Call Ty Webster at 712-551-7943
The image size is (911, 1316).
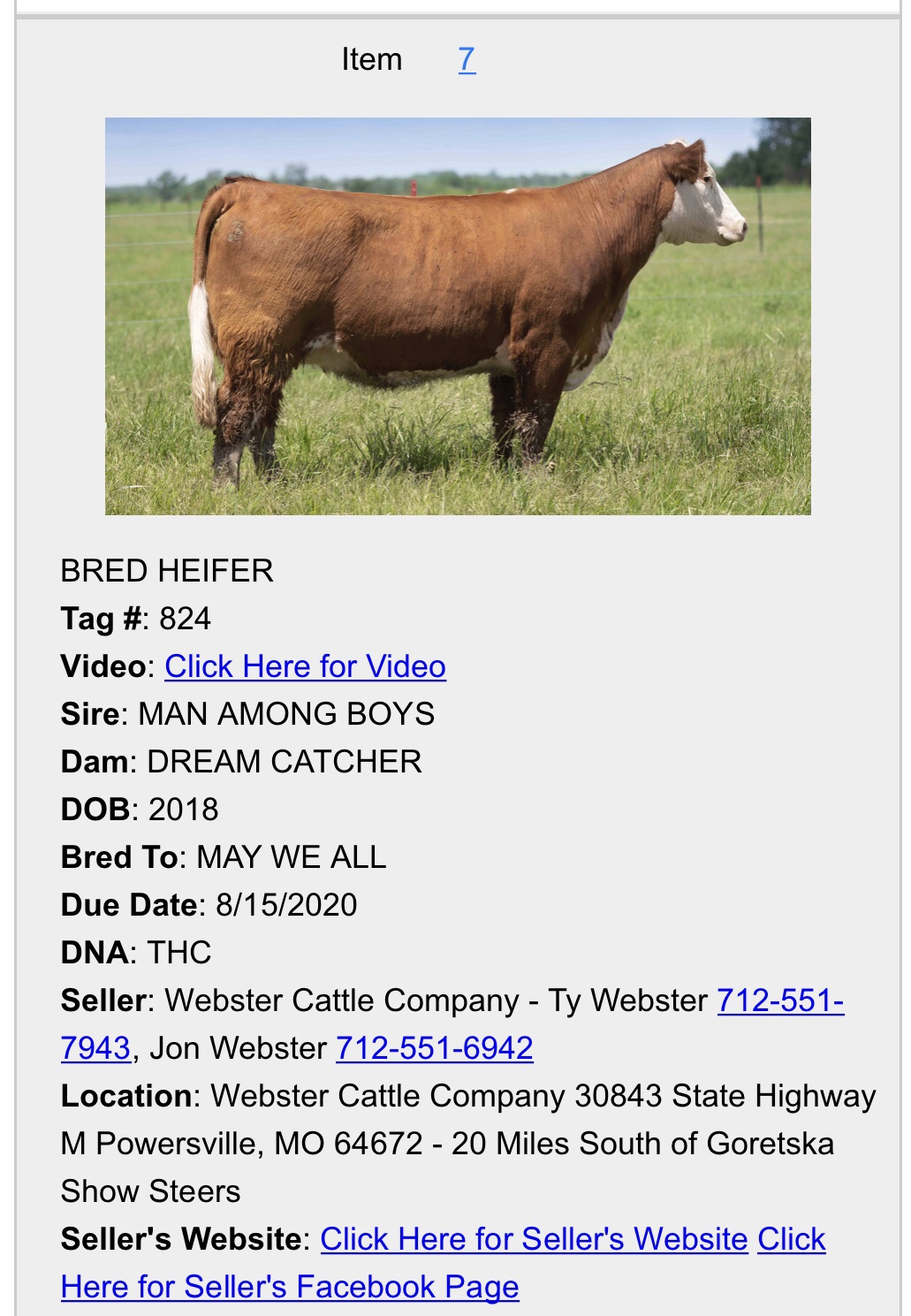[779, 1000]
